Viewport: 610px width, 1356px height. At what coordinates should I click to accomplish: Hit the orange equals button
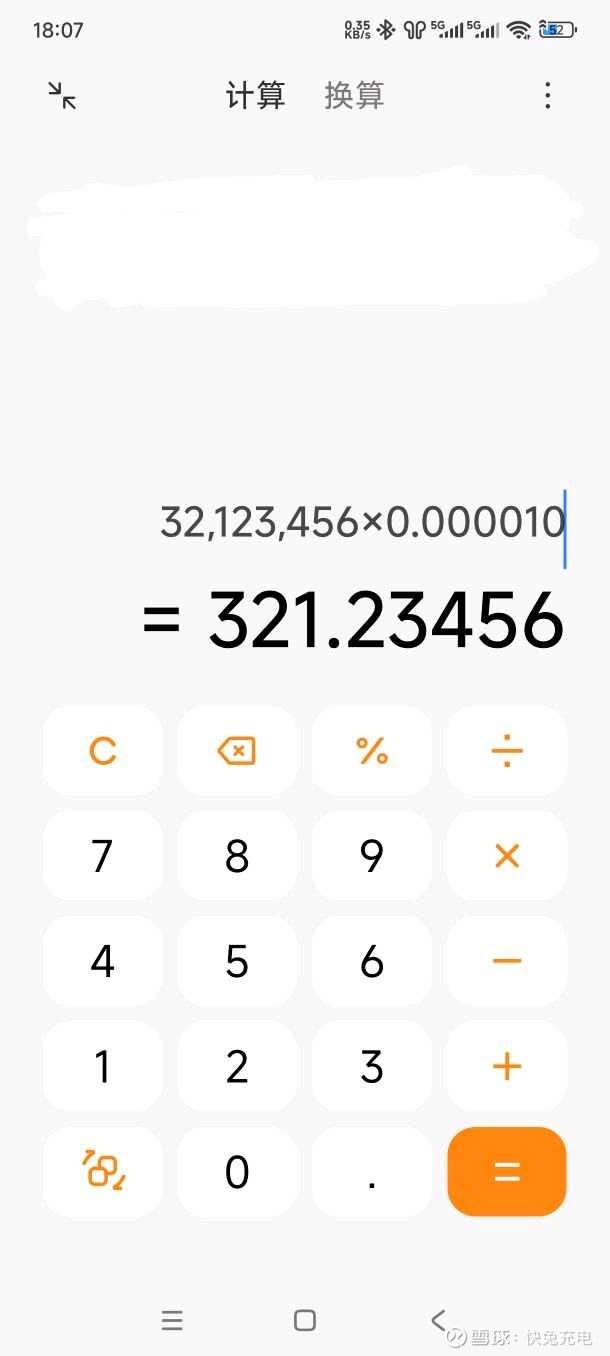click(x=507, y=1172)
